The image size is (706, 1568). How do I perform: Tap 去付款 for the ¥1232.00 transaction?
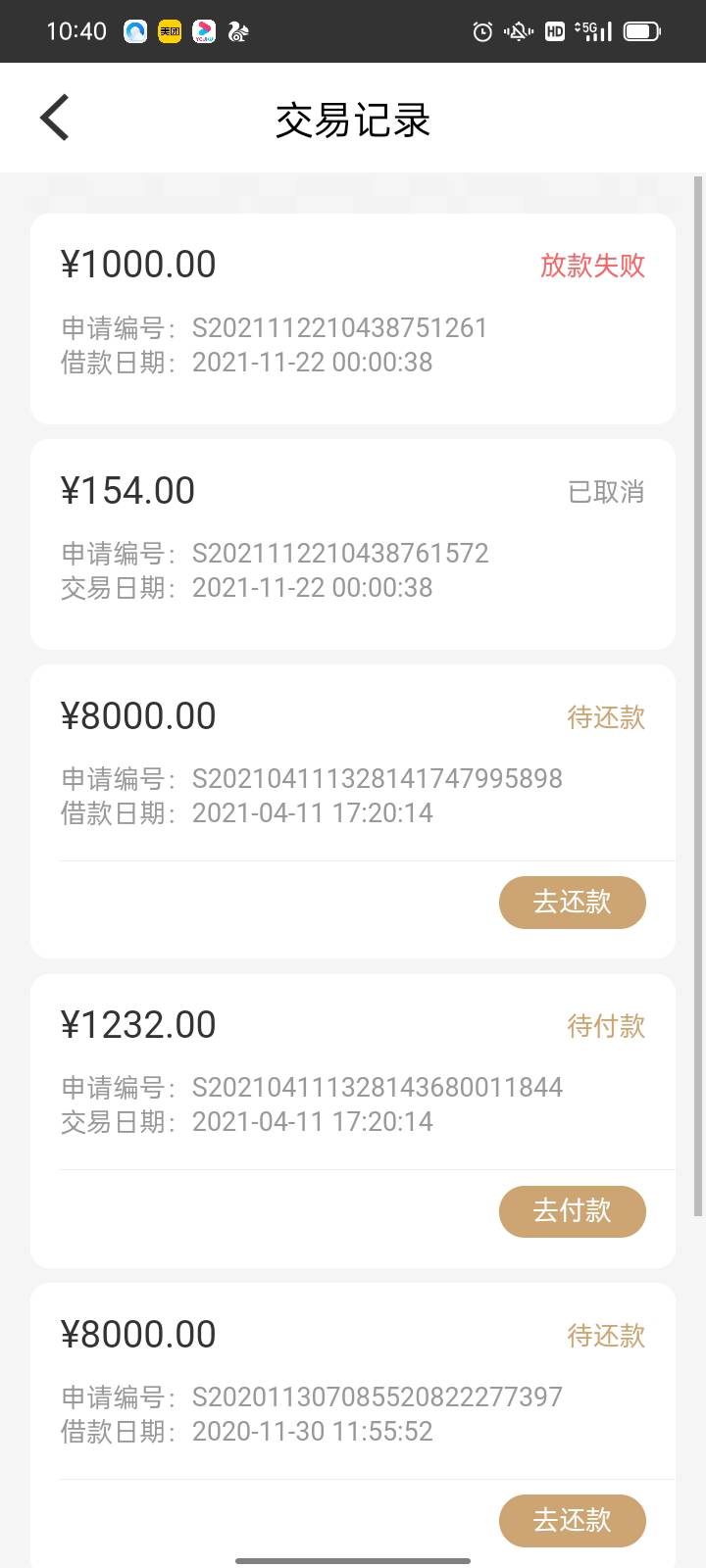573,1211
